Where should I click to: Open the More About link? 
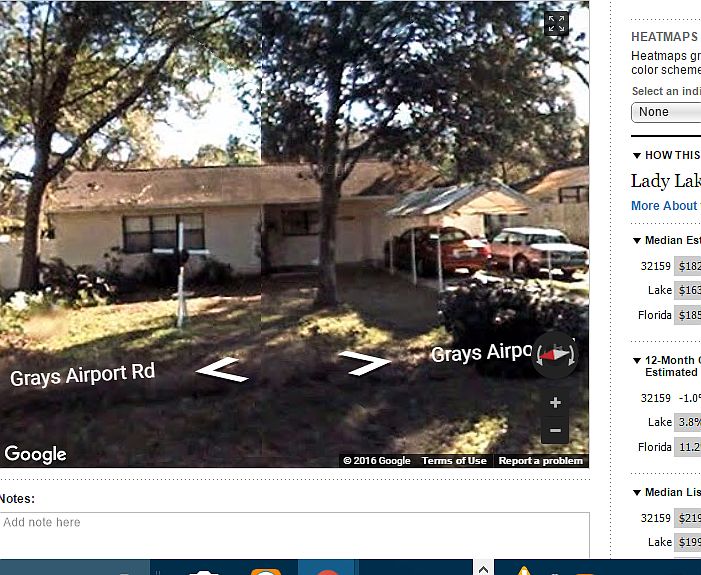point(664,206)
